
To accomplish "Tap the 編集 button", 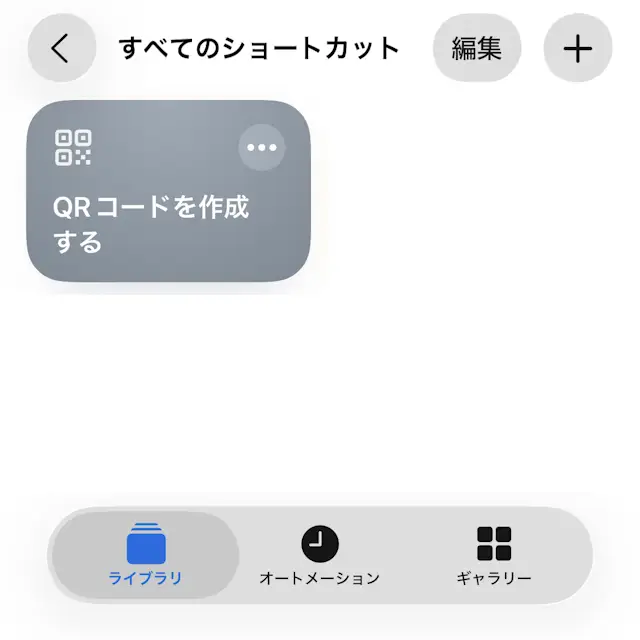I will tap(477, 48).
